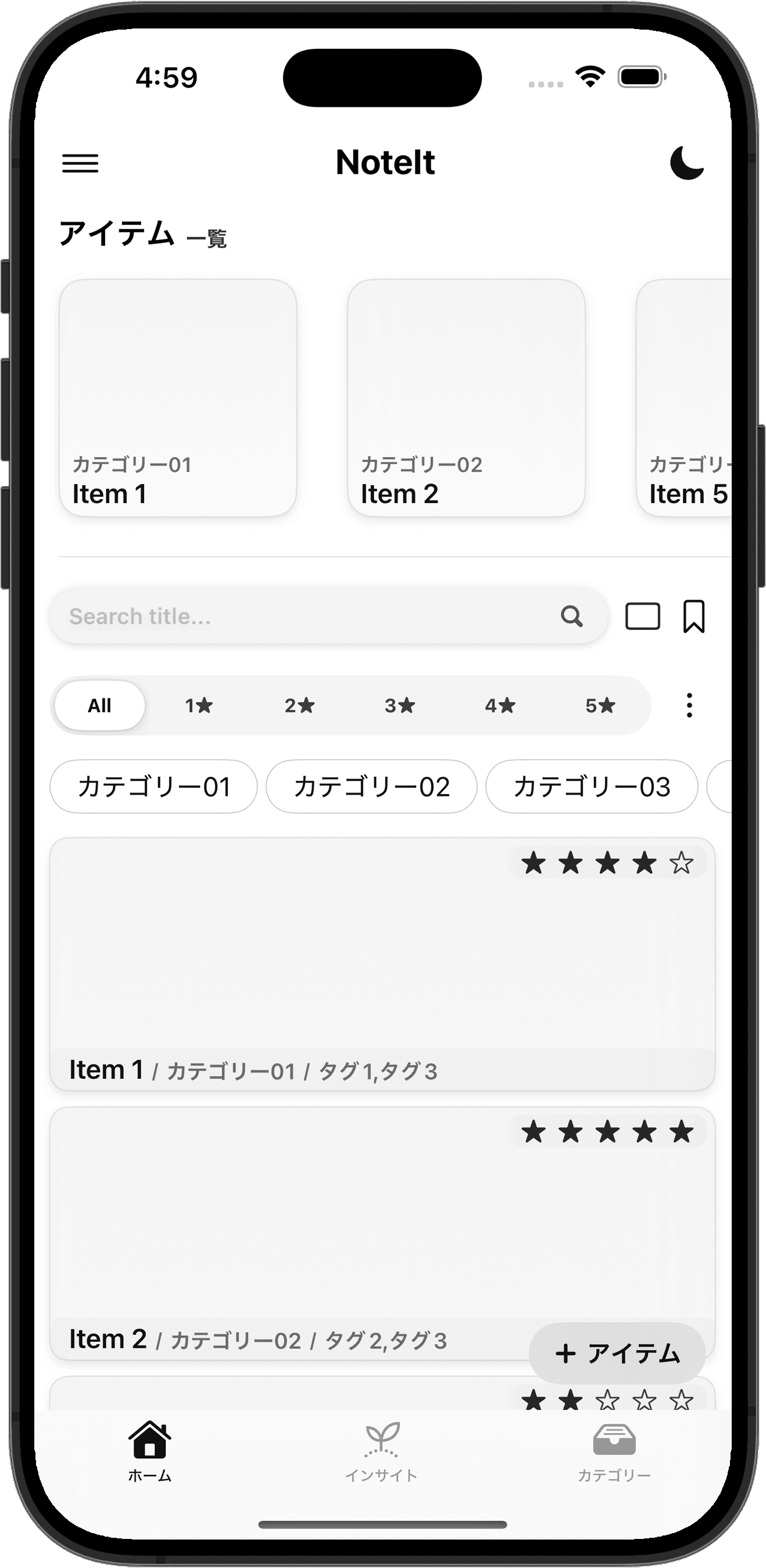Toggle the 5★ rating filter
Image resolution: width=766 pixels, height=1568 pixels.
599,705
